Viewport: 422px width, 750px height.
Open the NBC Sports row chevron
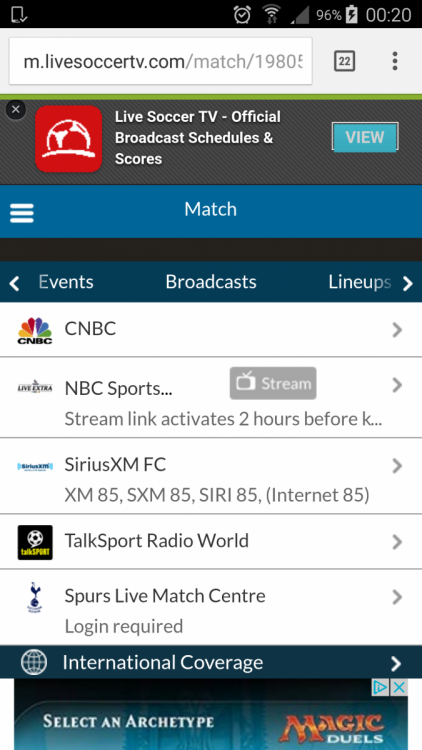(397, 385)
